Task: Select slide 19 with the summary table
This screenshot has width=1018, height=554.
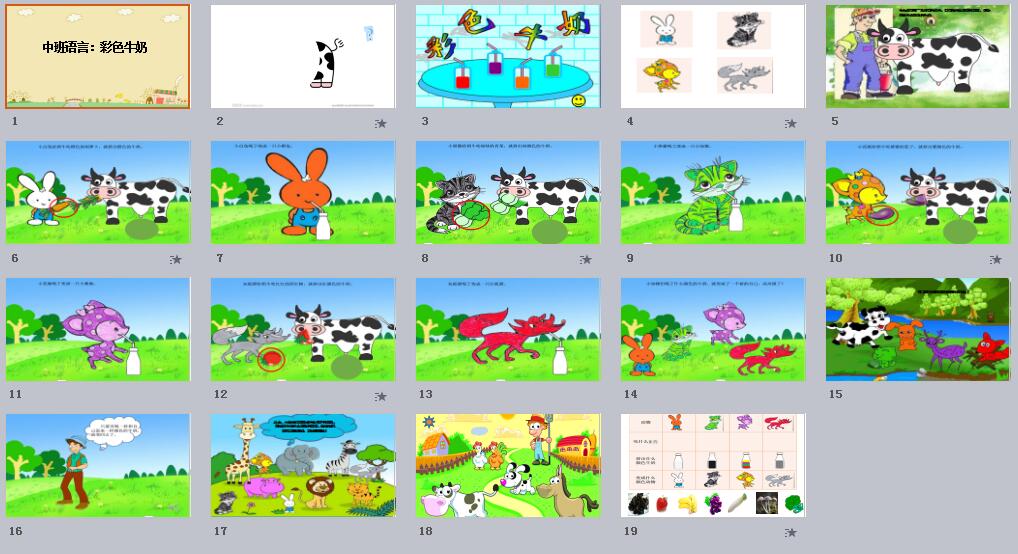Action: 713,465
